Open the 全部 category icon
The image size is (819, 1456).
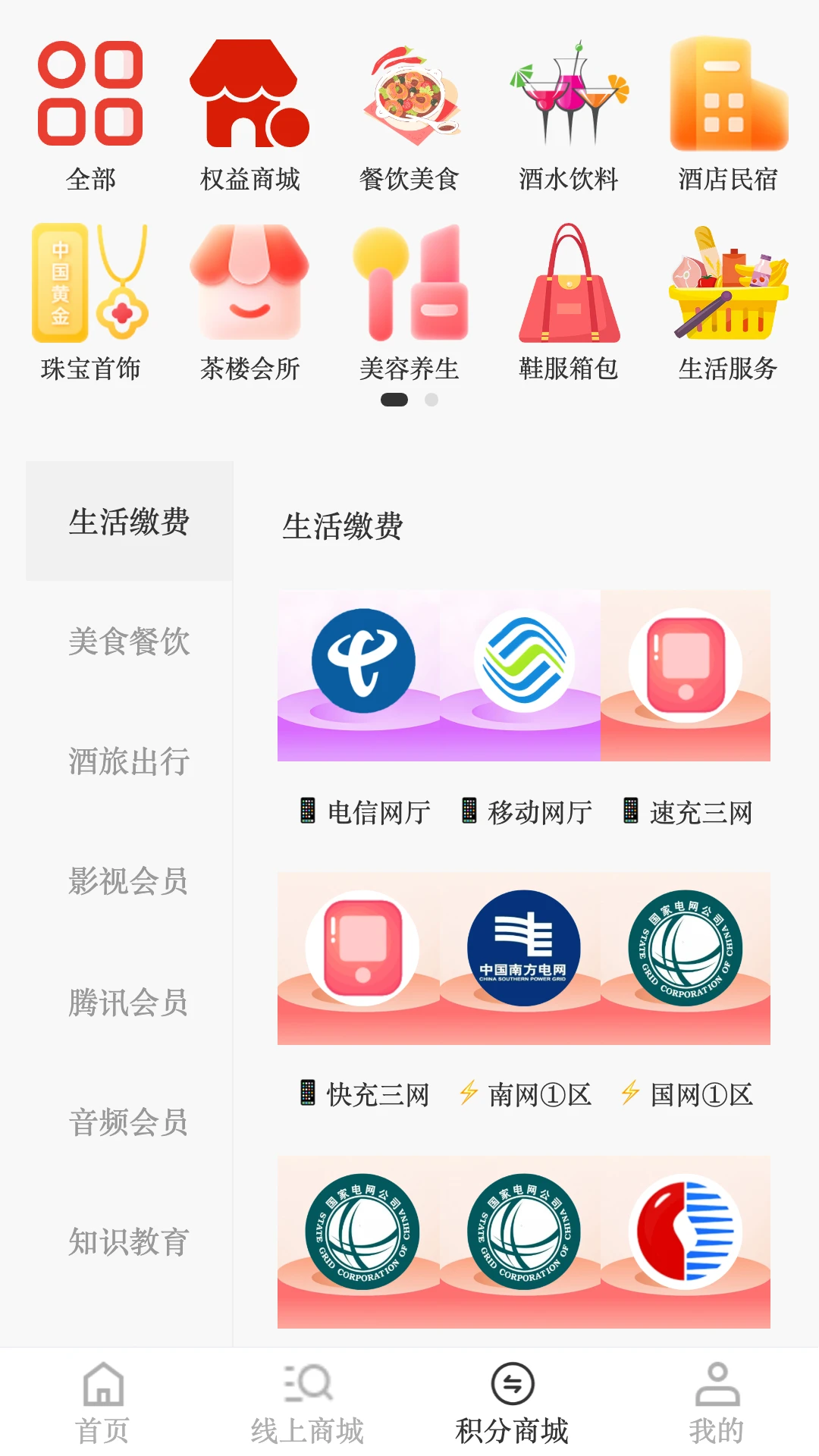click(x=91, y=99)
